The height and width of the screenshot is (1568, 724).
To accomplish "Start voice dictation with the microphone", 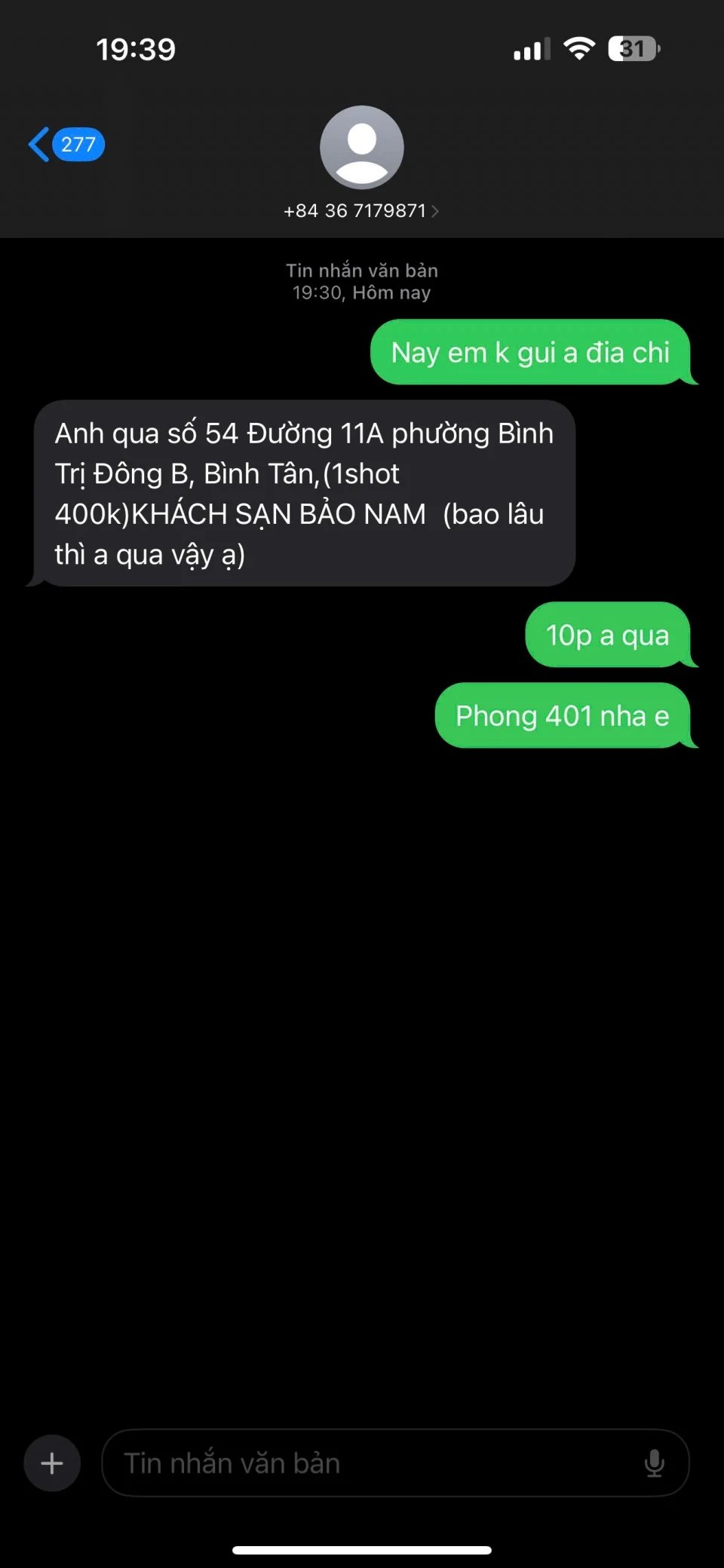I will click(x=654, y=1463).
